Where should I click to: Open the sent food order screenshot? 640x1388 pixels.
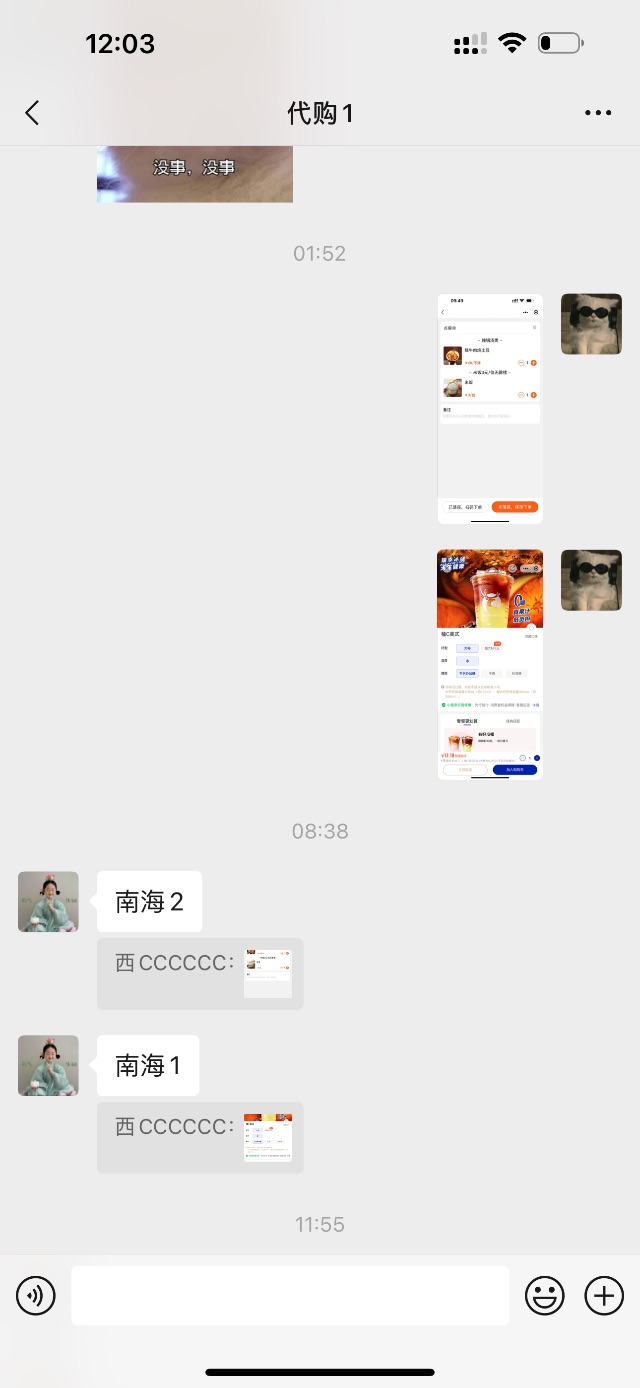click(490, 408)
